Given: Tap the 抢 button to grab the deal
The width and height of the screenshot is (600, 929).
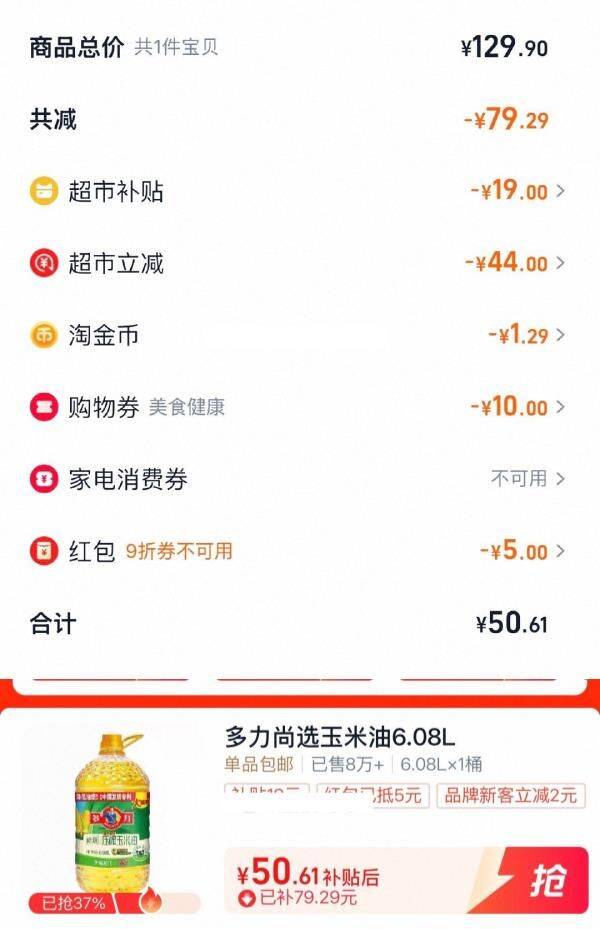Looking at the screenshot, I should (545, 880).
